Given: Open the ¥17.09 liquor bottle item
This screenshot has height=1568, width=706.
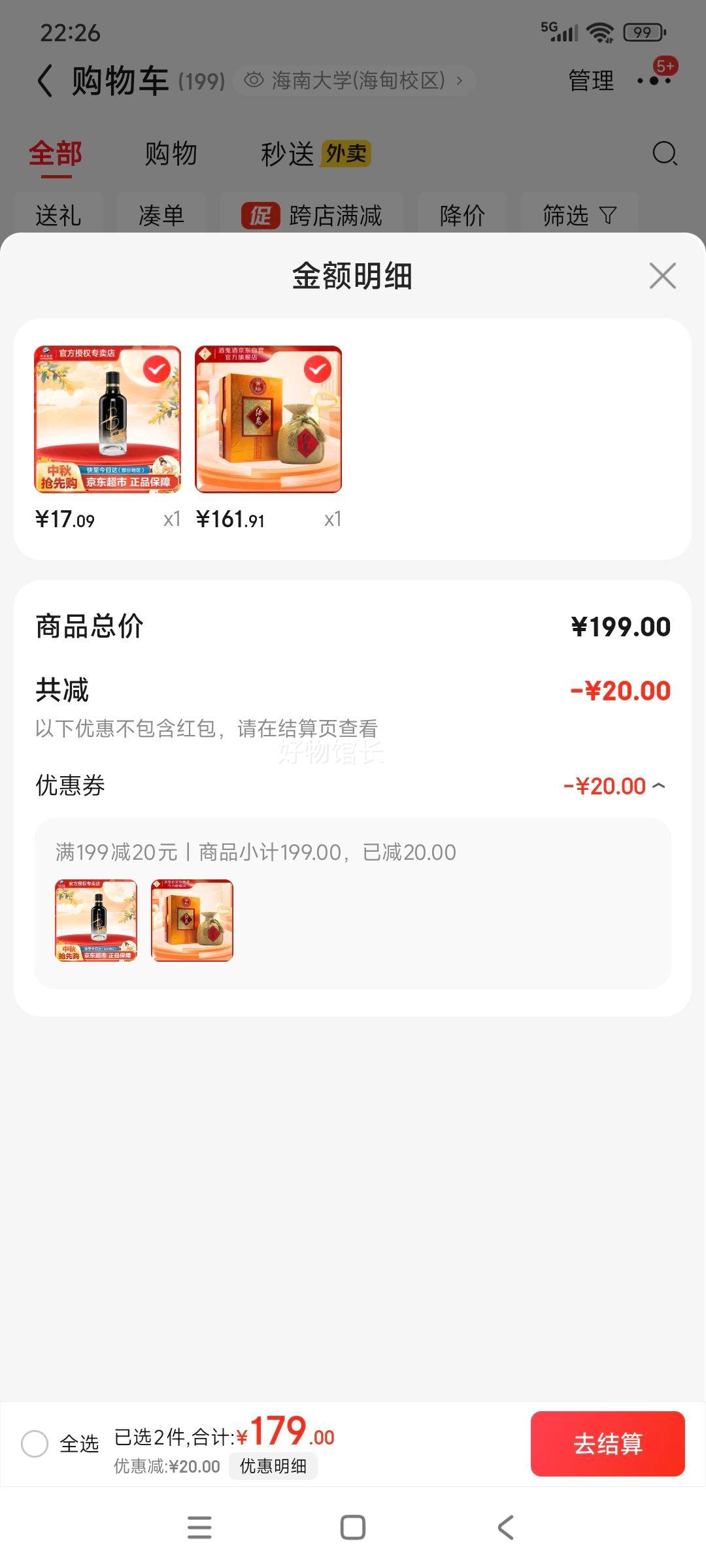Looking at the screenshot, I should [108, 419].
